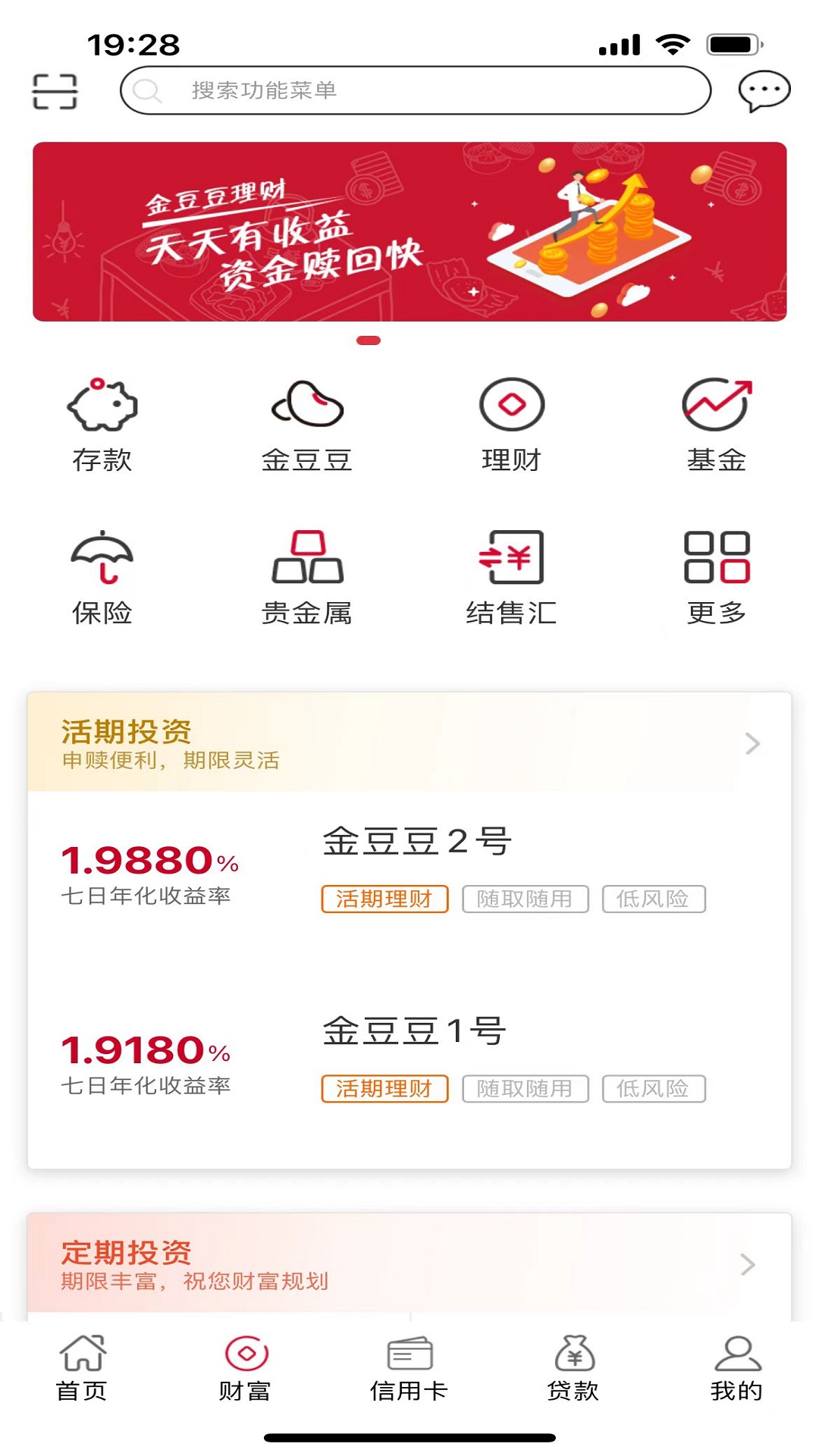Open the messages chat bubble icon
The height and width of the screenshot is (1456, 819).
point(764,91)
